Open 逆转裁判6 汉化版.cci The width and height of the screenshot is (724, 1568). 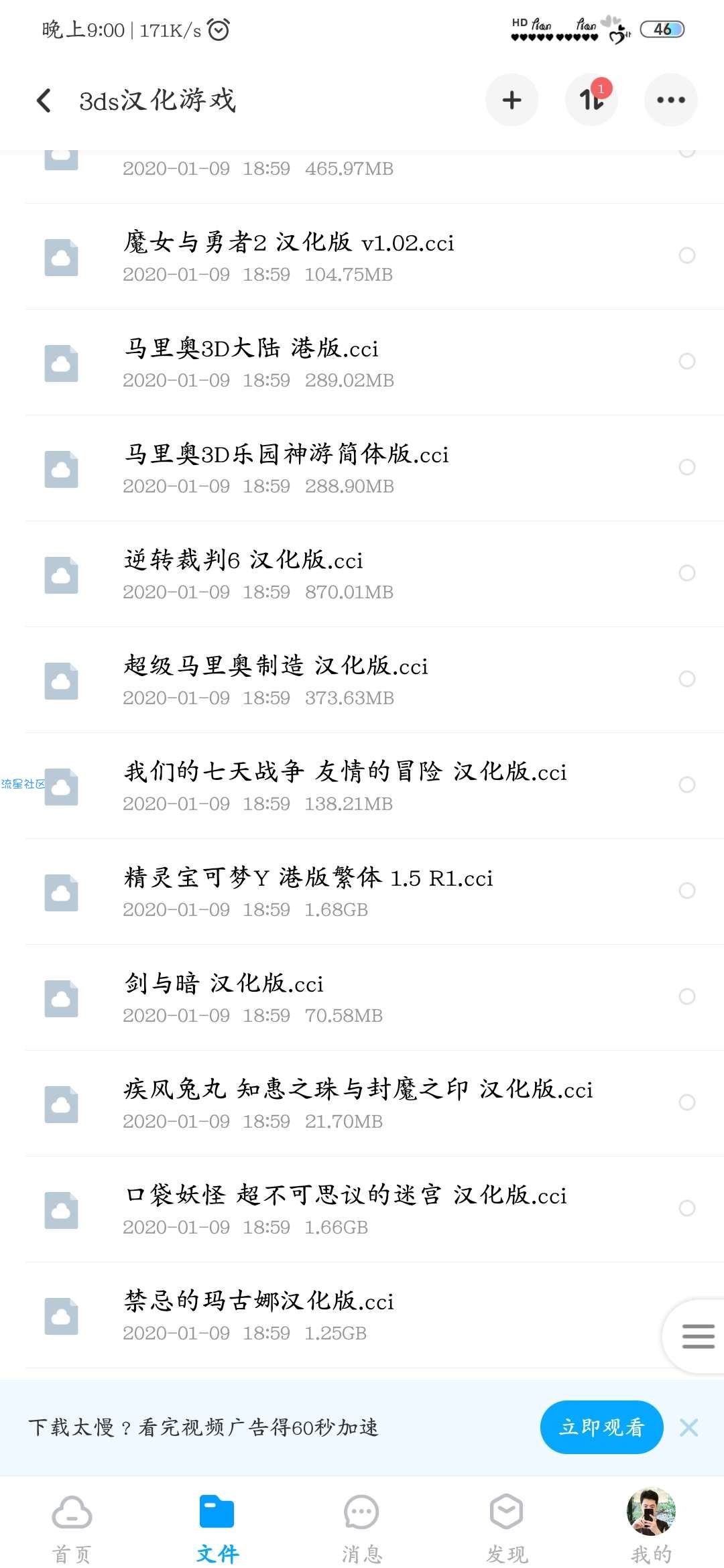tap(362, 574)
